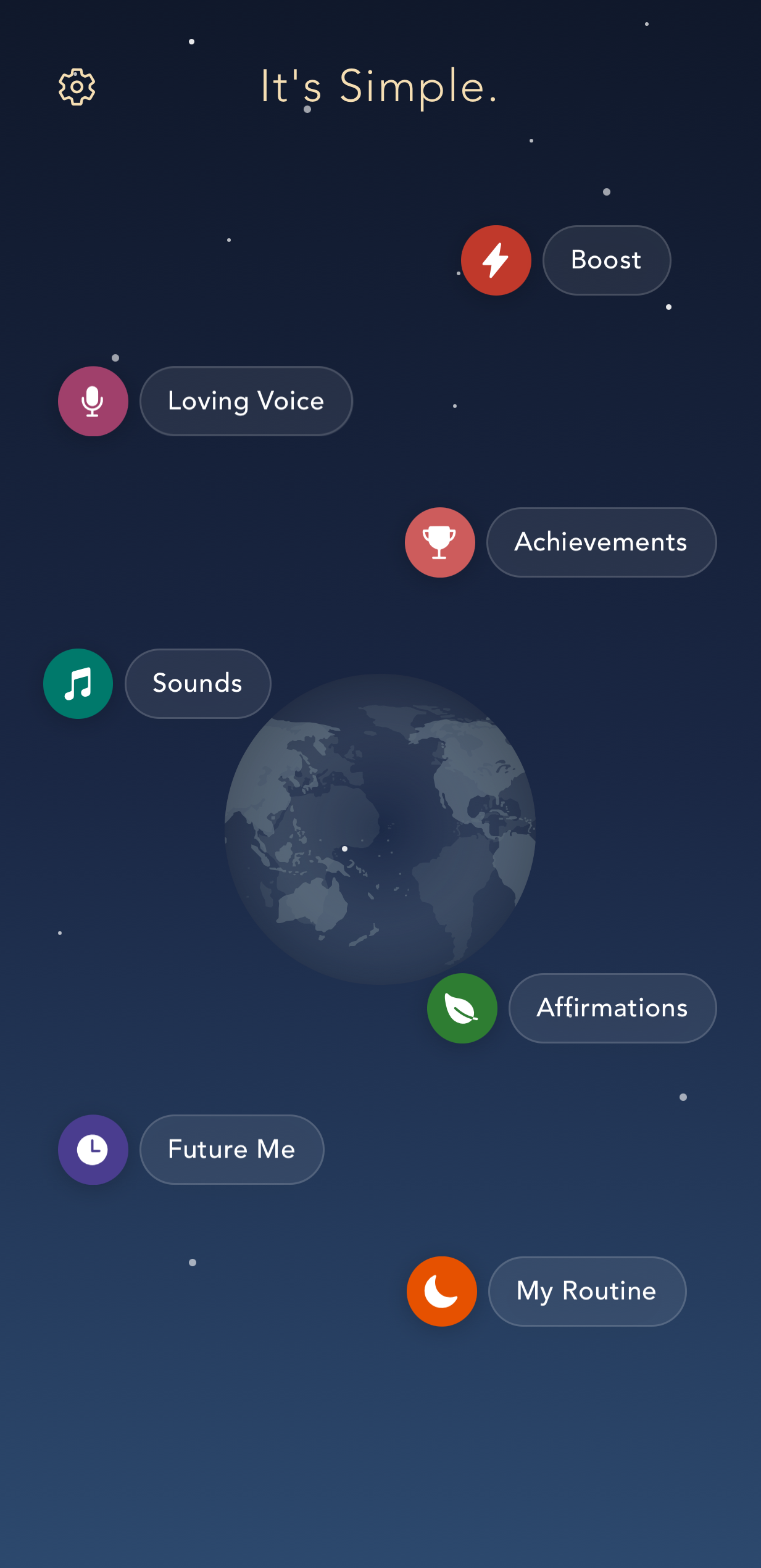Open the settings gear
Image resolution: width=761 pixels, height=1568 pixels.
(x=77, y=87)
